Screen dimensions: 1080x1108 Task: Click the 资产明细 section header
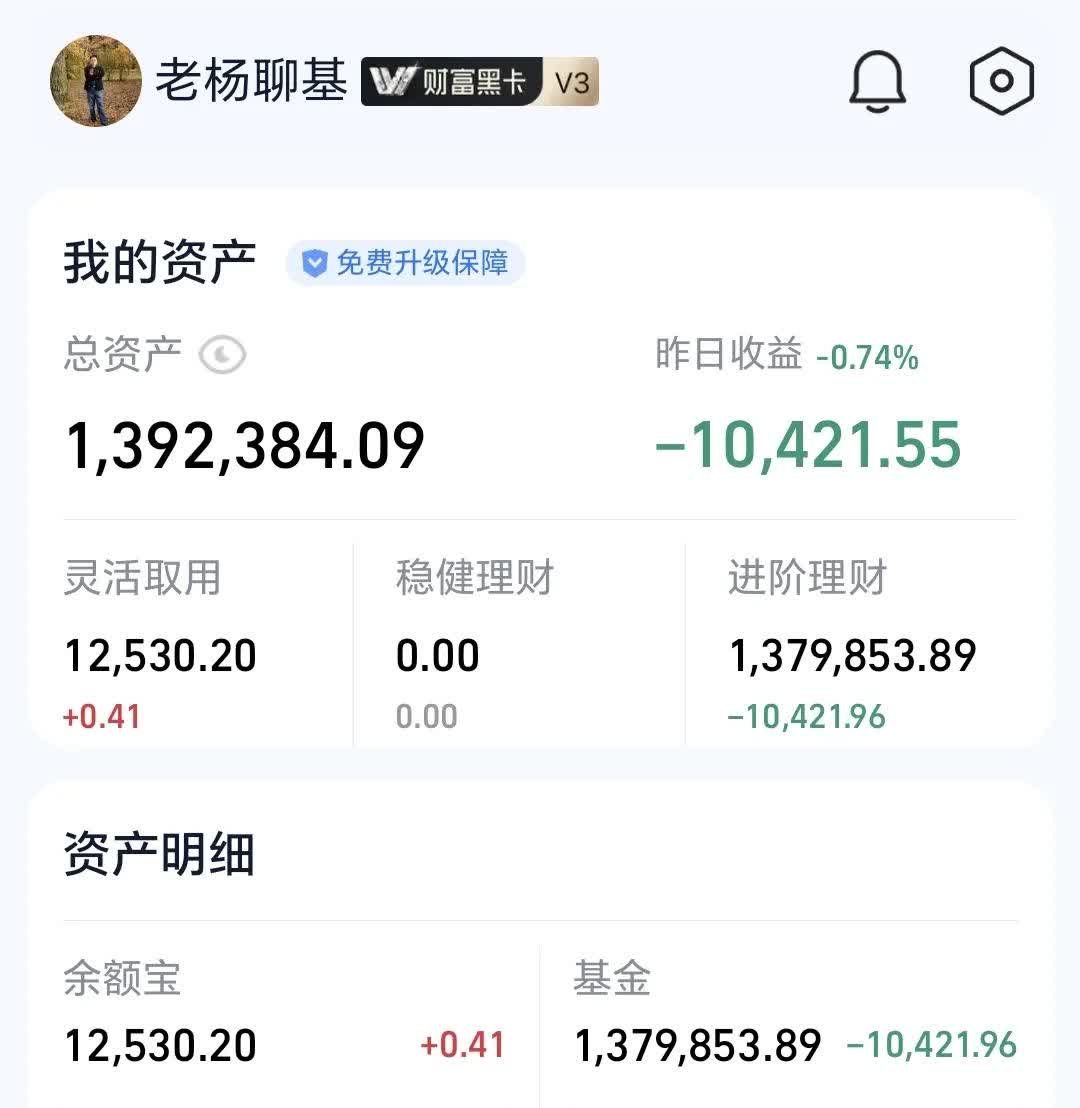(160, 855)
